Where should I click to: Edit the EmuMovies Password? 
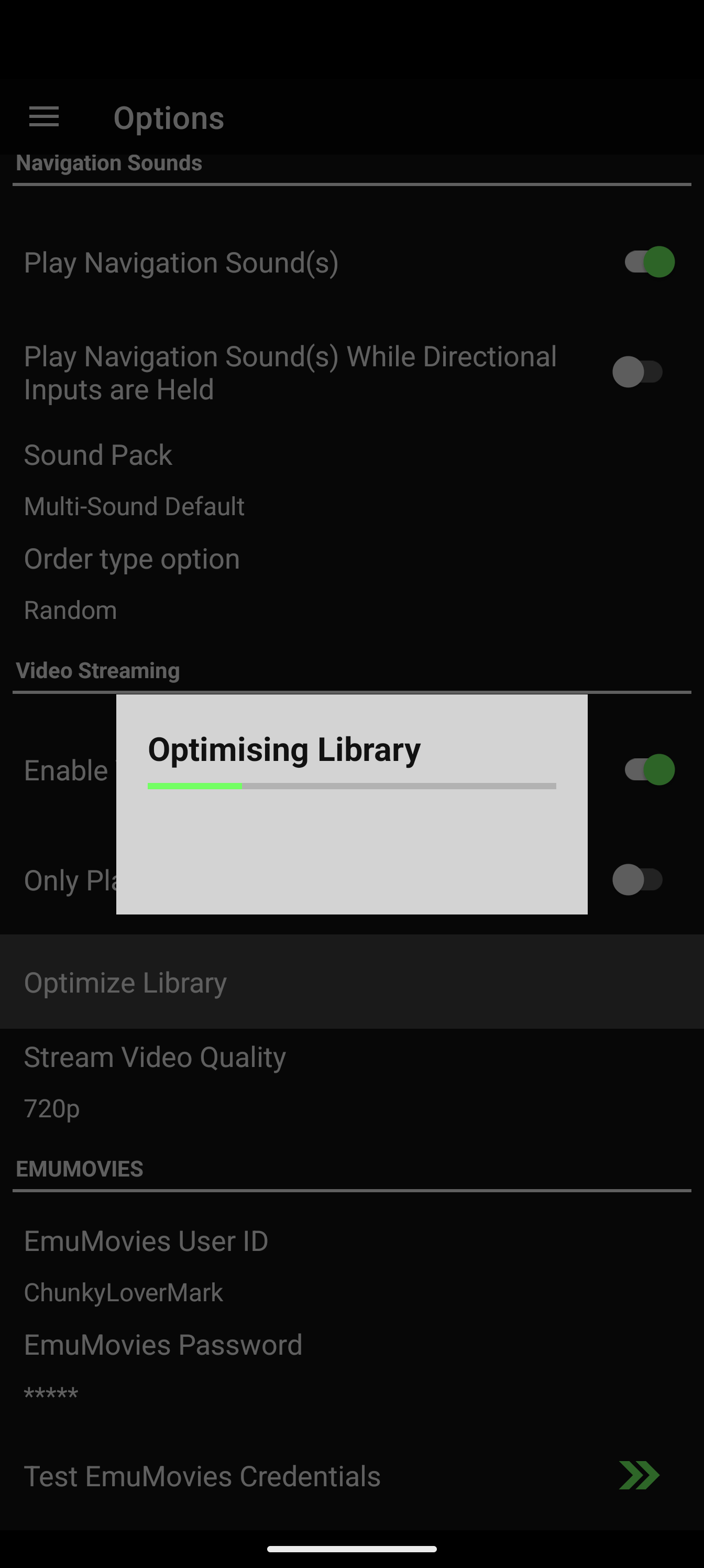point(351,1369)
